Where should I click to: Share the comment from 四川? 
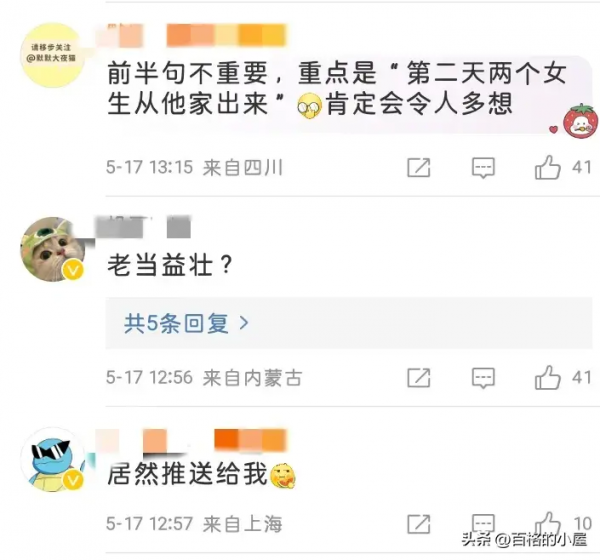419,168
